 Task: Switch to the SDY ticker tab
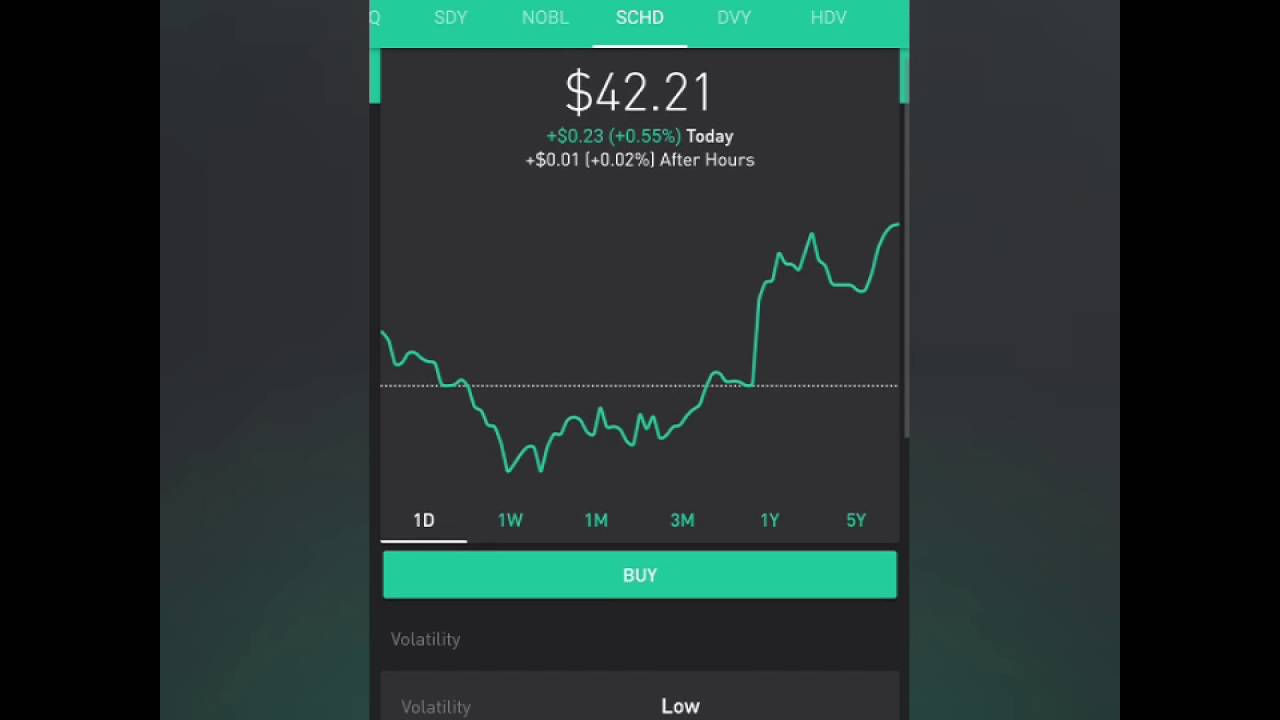pyautogui.click(x=450, y=18)
